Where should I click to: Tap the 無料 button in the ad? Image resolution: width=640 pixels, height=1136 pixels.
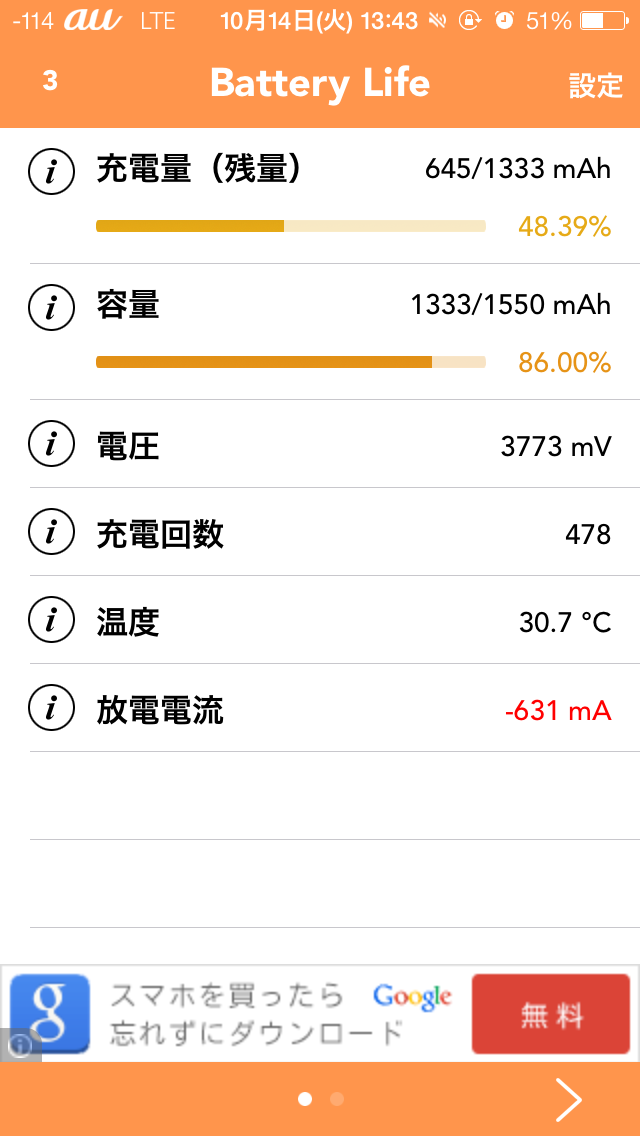tap(551, 1014)
